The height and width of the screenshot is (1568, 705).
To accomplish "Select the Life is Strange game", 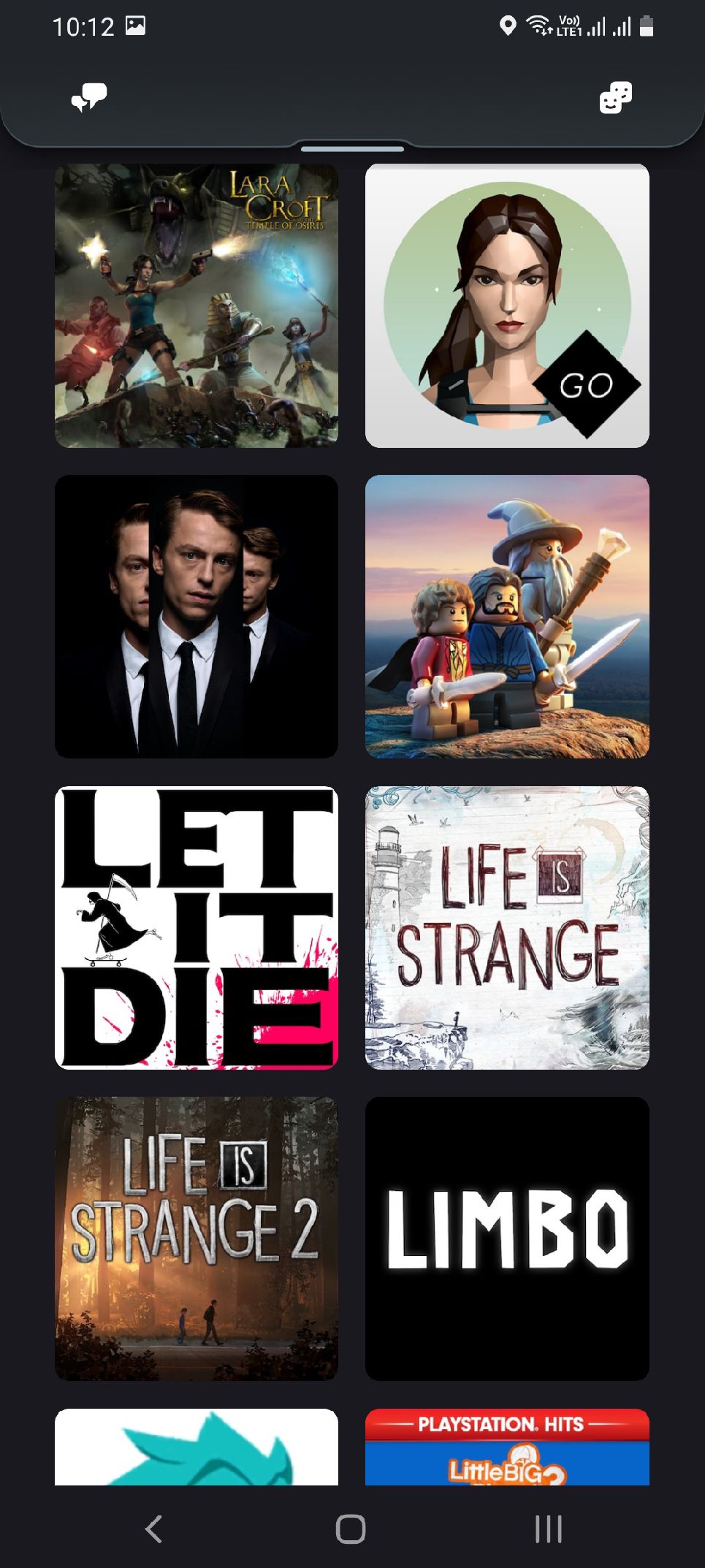I will pos(507,928).
